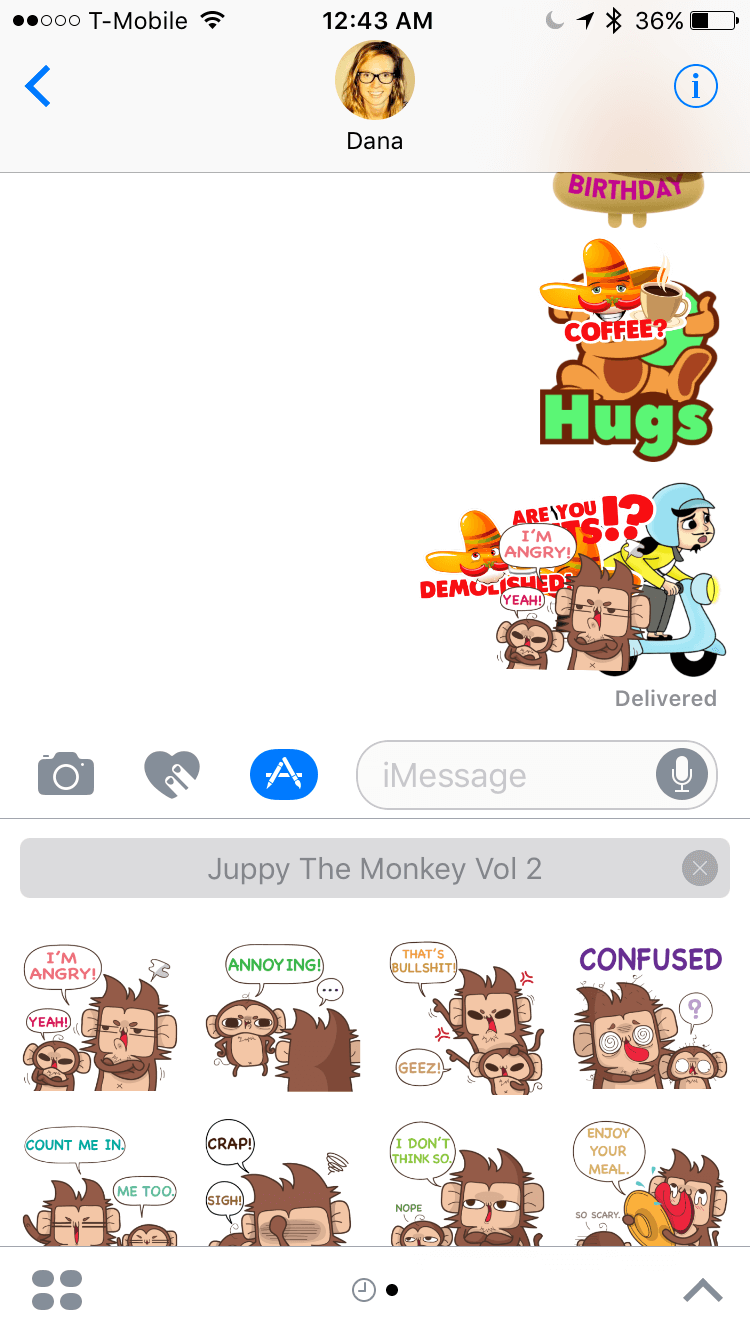Viewport: 750px width, 1334px height.
Task: Tap the App Store apps button
Action: pyautogui.click(x=284, y=774)
